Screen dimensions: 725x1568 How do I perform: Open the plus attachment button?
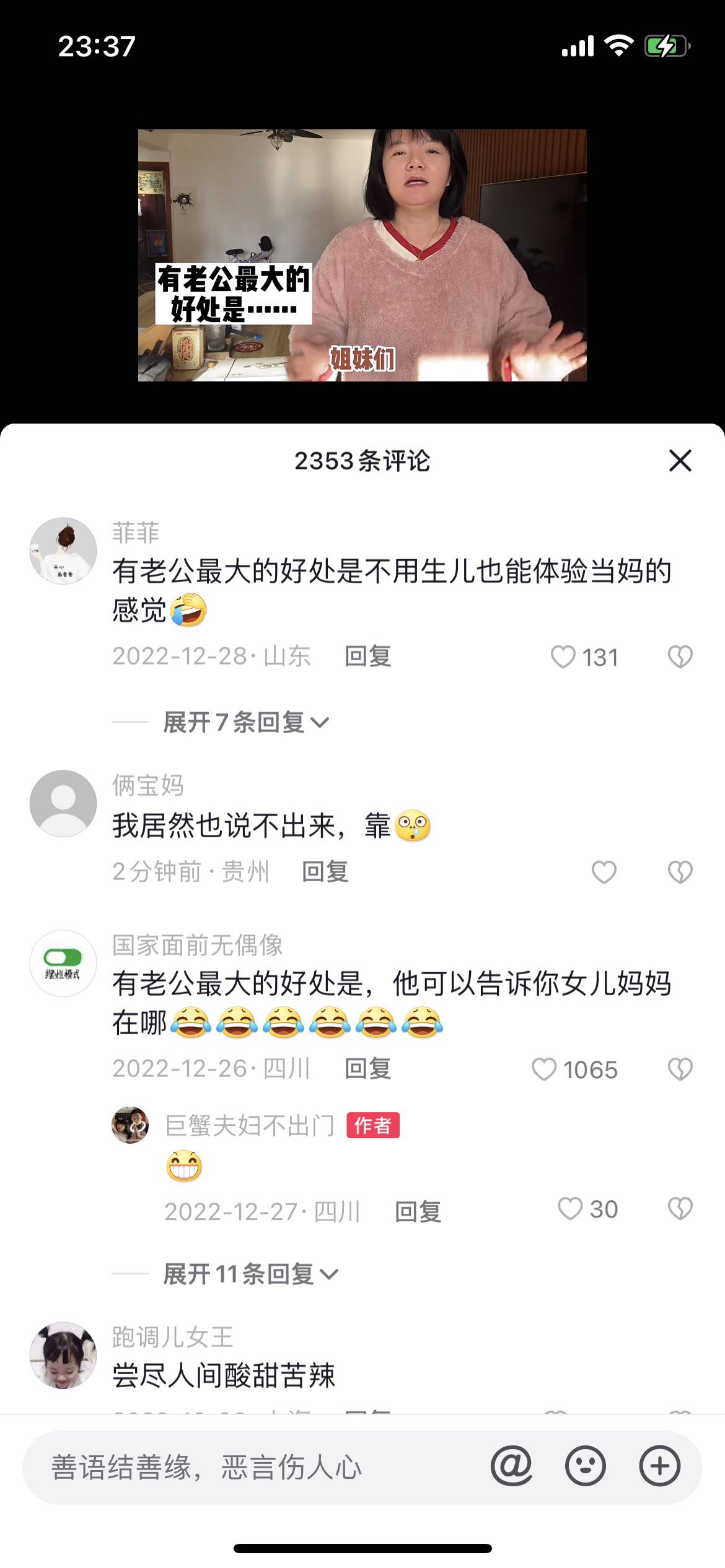tap(659, 1466)
